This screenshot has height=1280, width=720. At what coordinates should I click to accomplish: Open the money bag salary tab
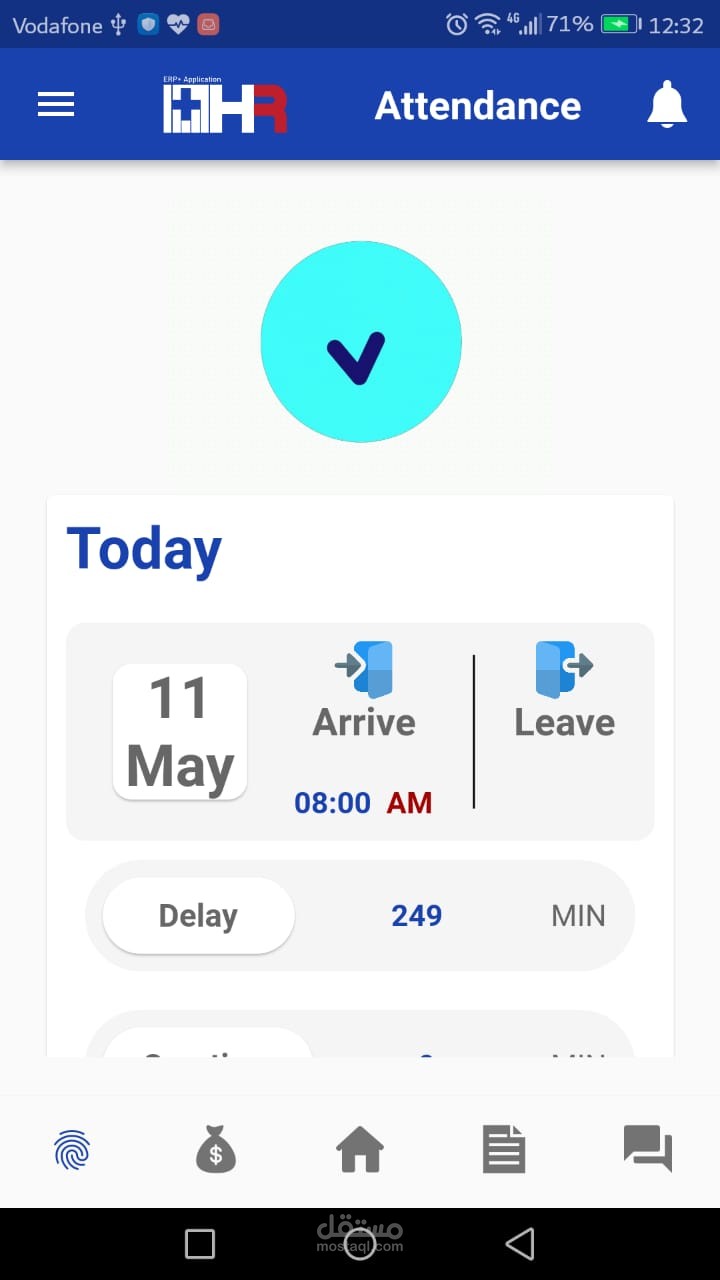coord(216,1150)
